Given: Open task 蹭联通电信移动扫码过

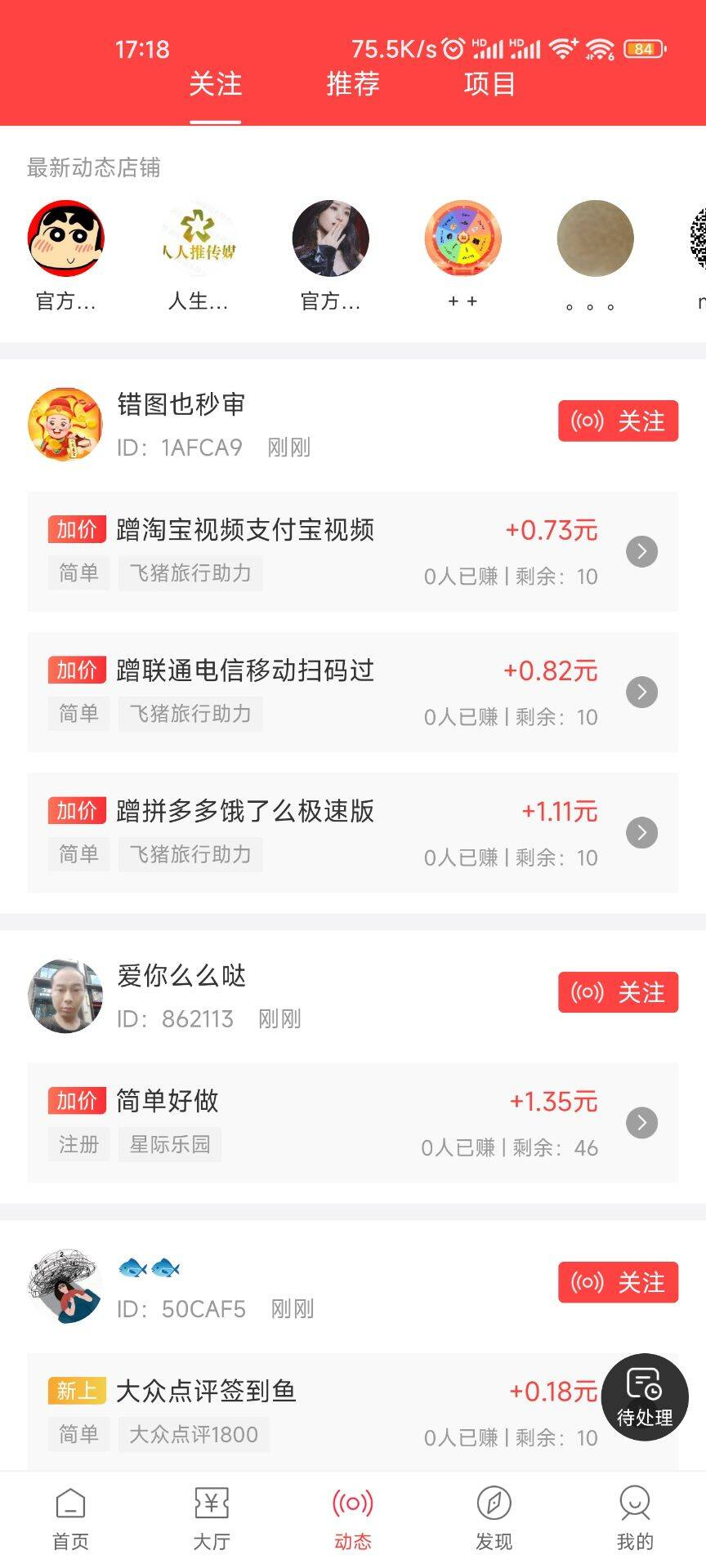Looking at the screenshot, I should coord(352,692).
